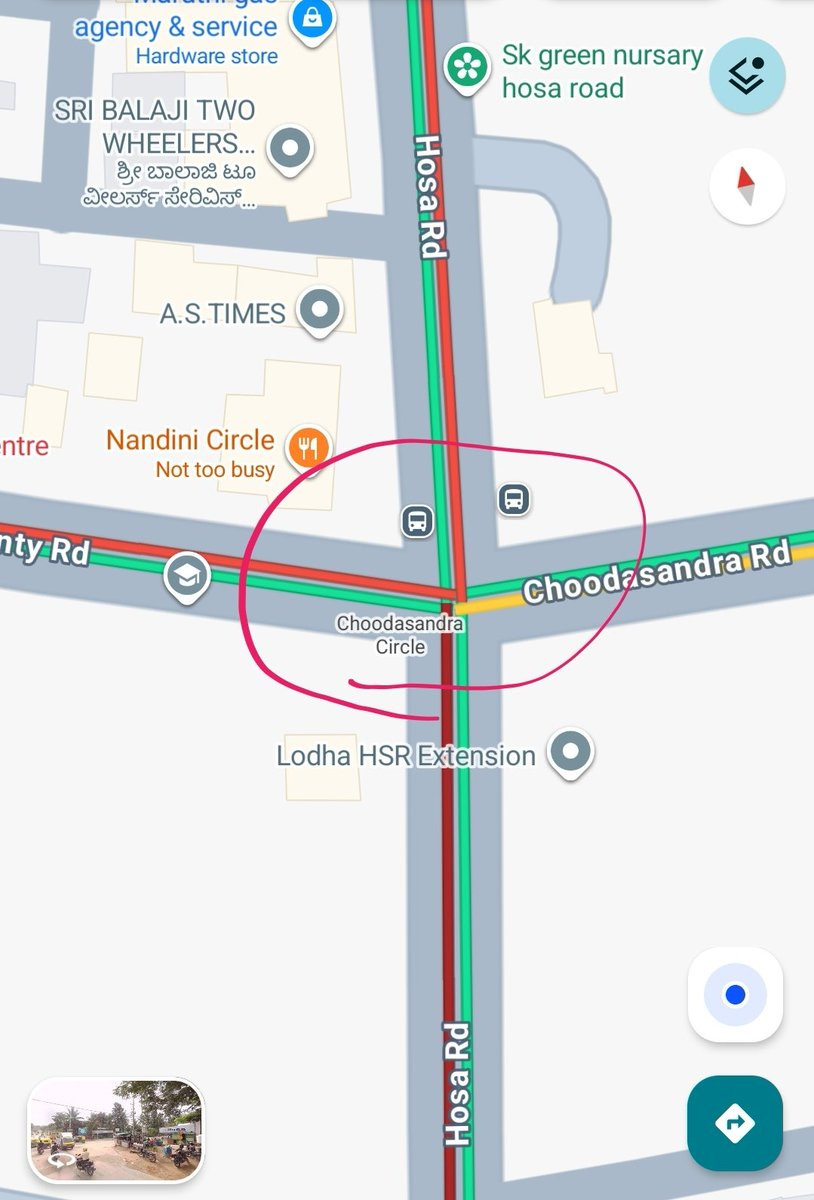The image size is (814, 1200).
Task: Tap the SRI BALAJI TWO WHEELERS marker
Action: click(x=290, y=150)
